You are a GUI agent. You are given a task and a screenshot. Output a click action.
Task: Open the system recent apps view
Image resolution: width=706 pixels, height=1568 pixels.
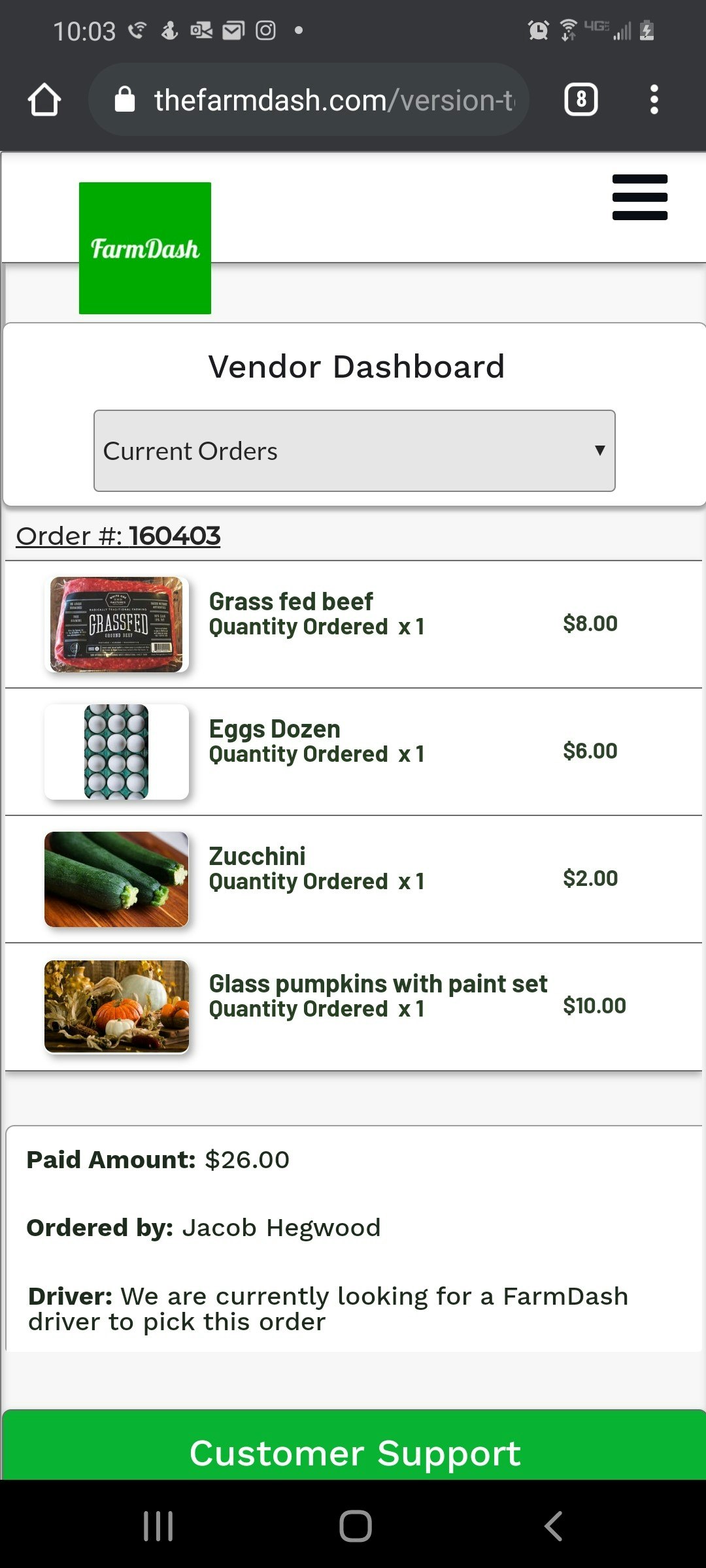coord(158,1526)
